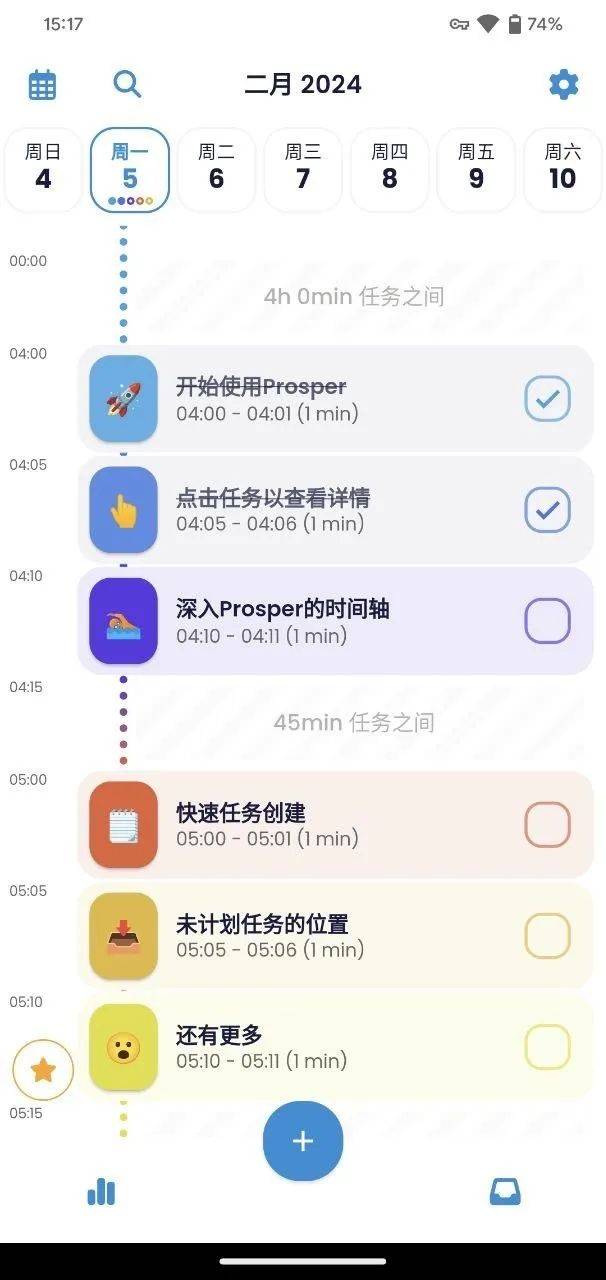Open the calendar view icon

(x=42, y=85)
